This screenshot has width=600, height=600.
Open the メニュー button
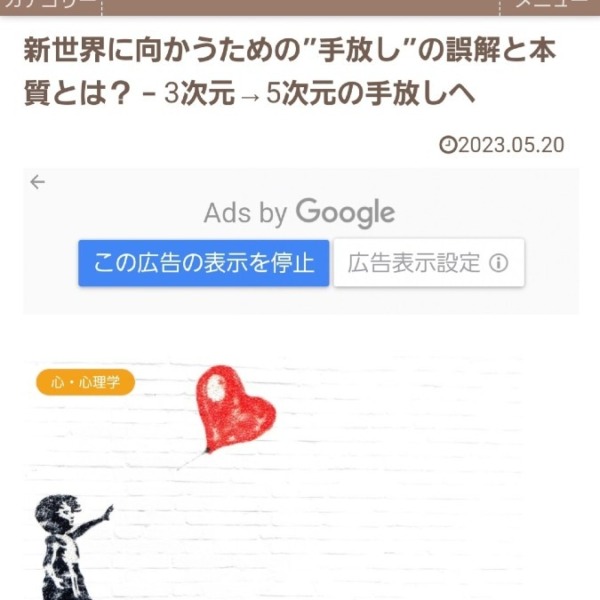(x=551, y=5)
